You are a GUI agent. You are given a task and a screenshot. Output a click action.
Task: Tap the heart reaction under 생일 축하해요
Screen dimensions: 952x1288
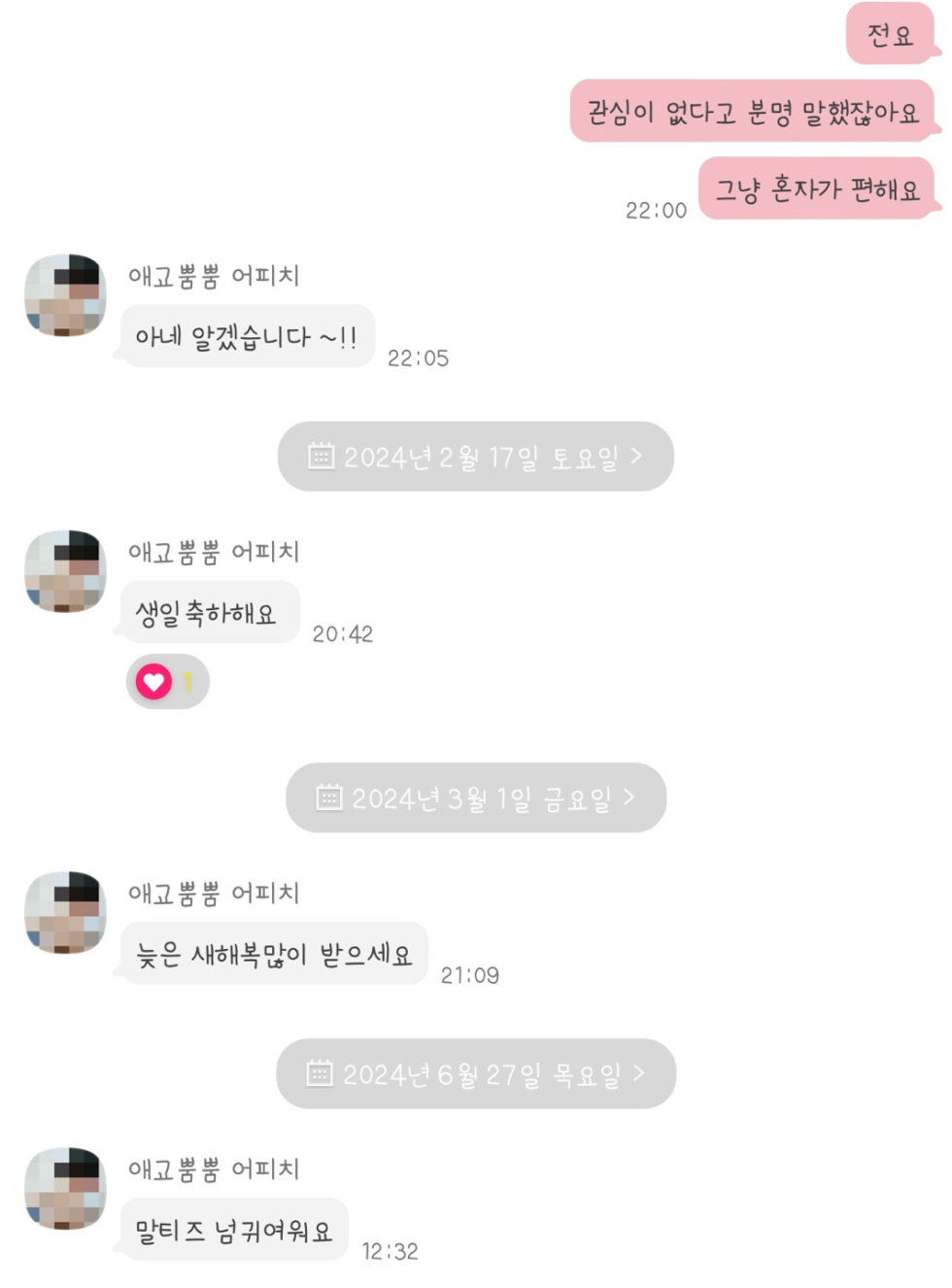click(167, 682)
